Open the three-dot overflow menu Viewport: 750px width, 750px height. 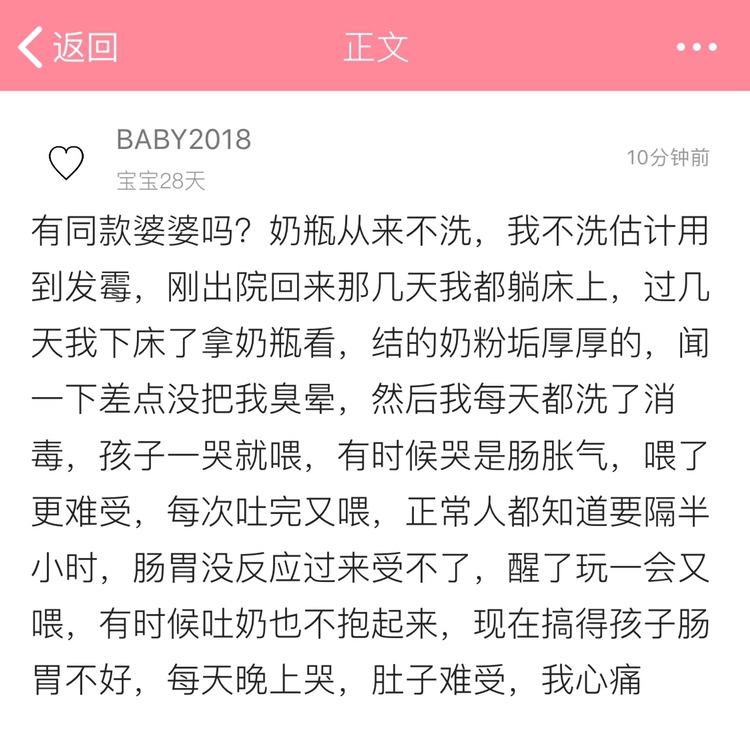click(x=697, y=47)
